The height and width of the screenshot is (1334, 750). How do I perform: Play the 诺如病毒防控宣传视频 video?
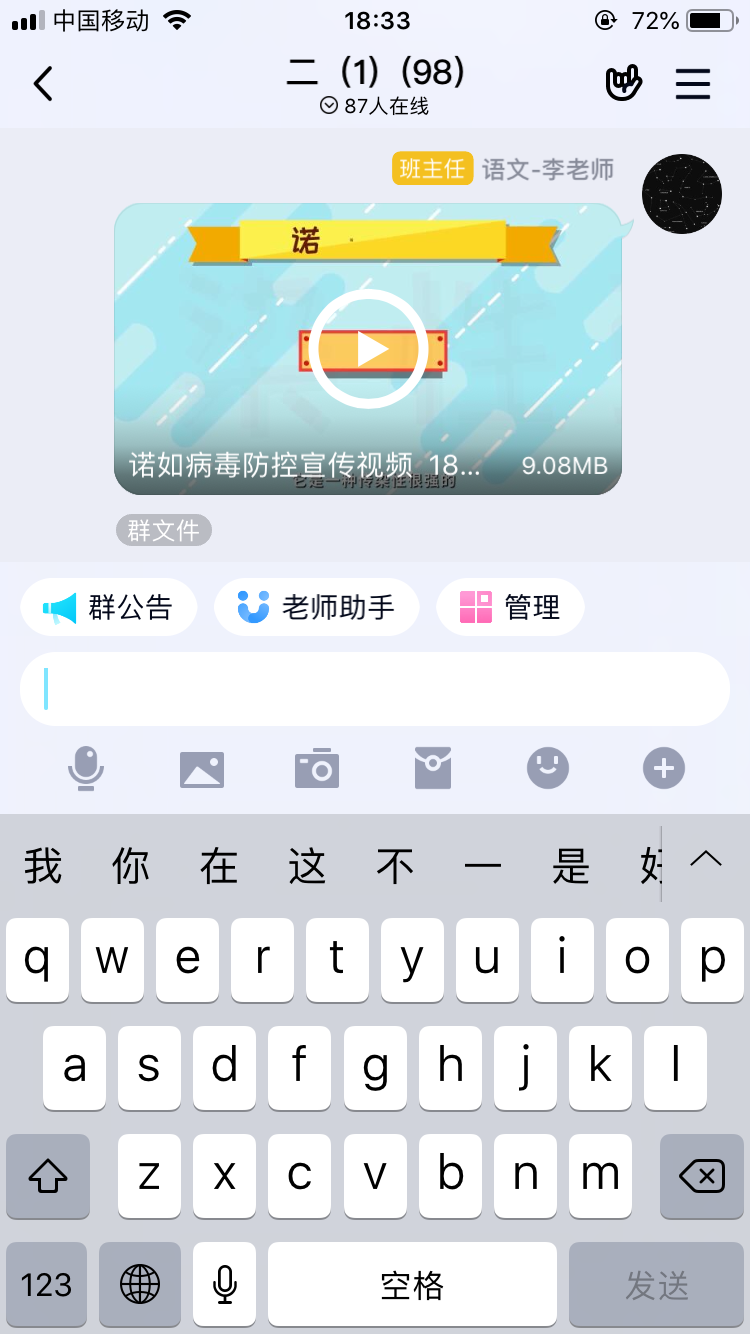point(368,349)
